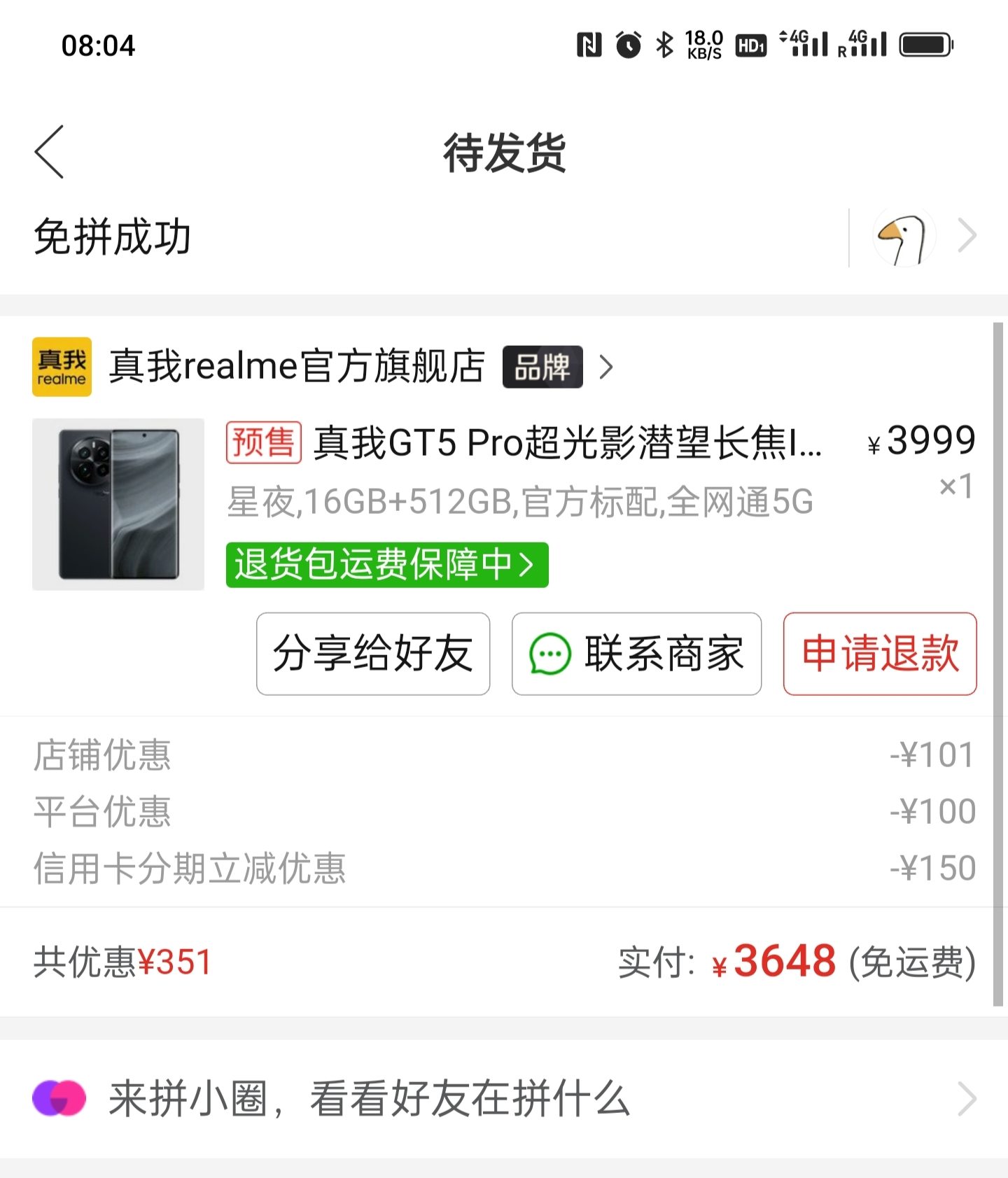Click the alarm clock status bar icon

tap(628, 43)
